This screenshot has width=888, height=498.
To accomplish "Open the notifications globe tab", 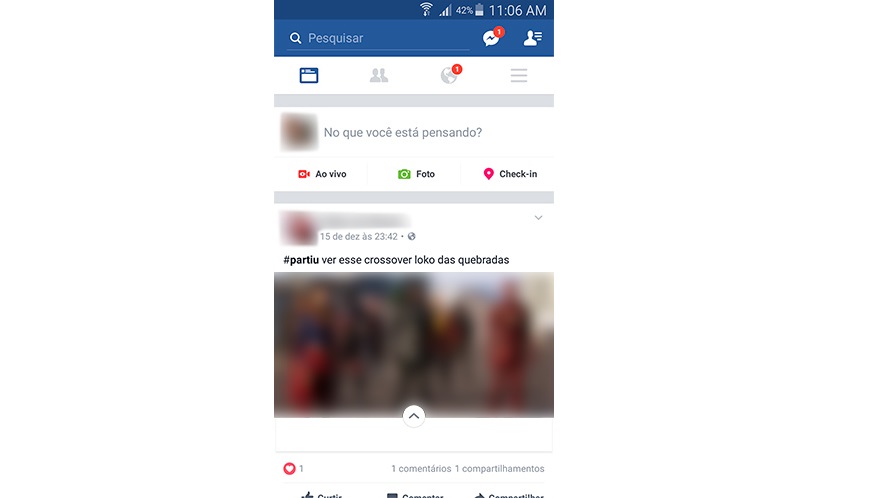I will pos(449,75).
